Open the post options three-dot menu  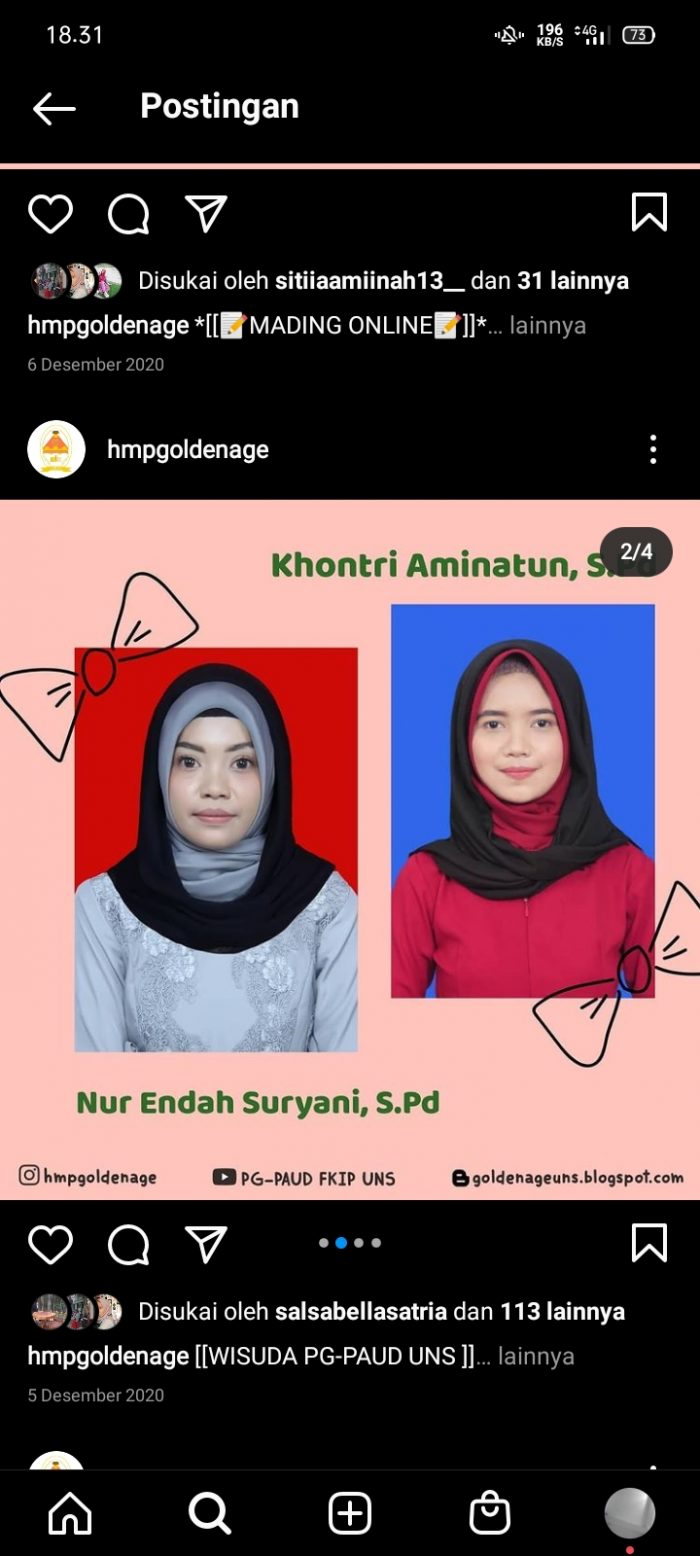click(x=653, y=449)
